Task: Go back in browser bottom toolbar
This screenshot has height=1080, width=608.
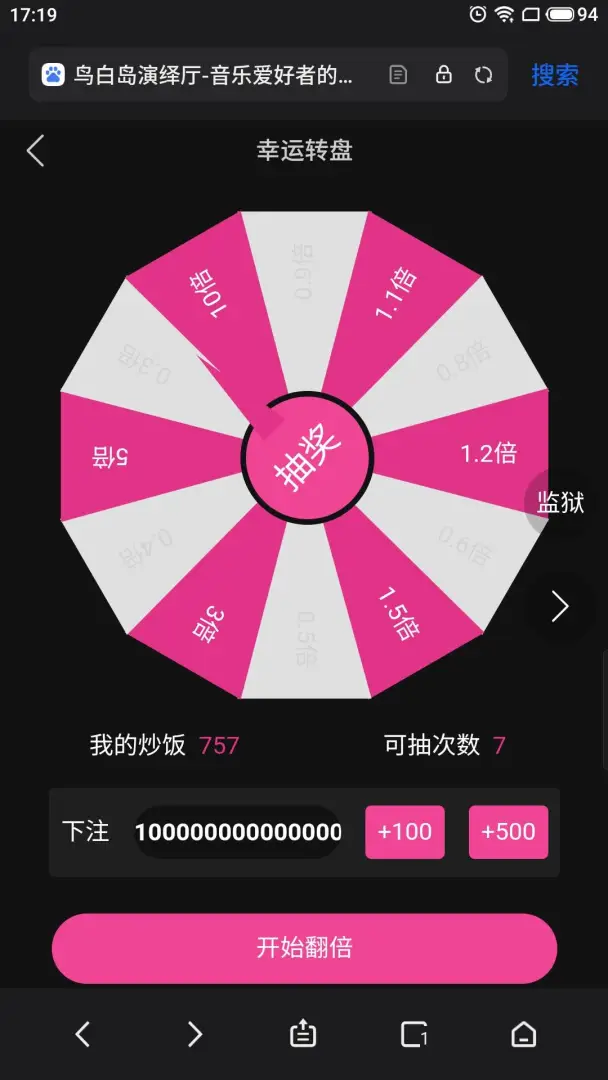Action: [83, 1034]
